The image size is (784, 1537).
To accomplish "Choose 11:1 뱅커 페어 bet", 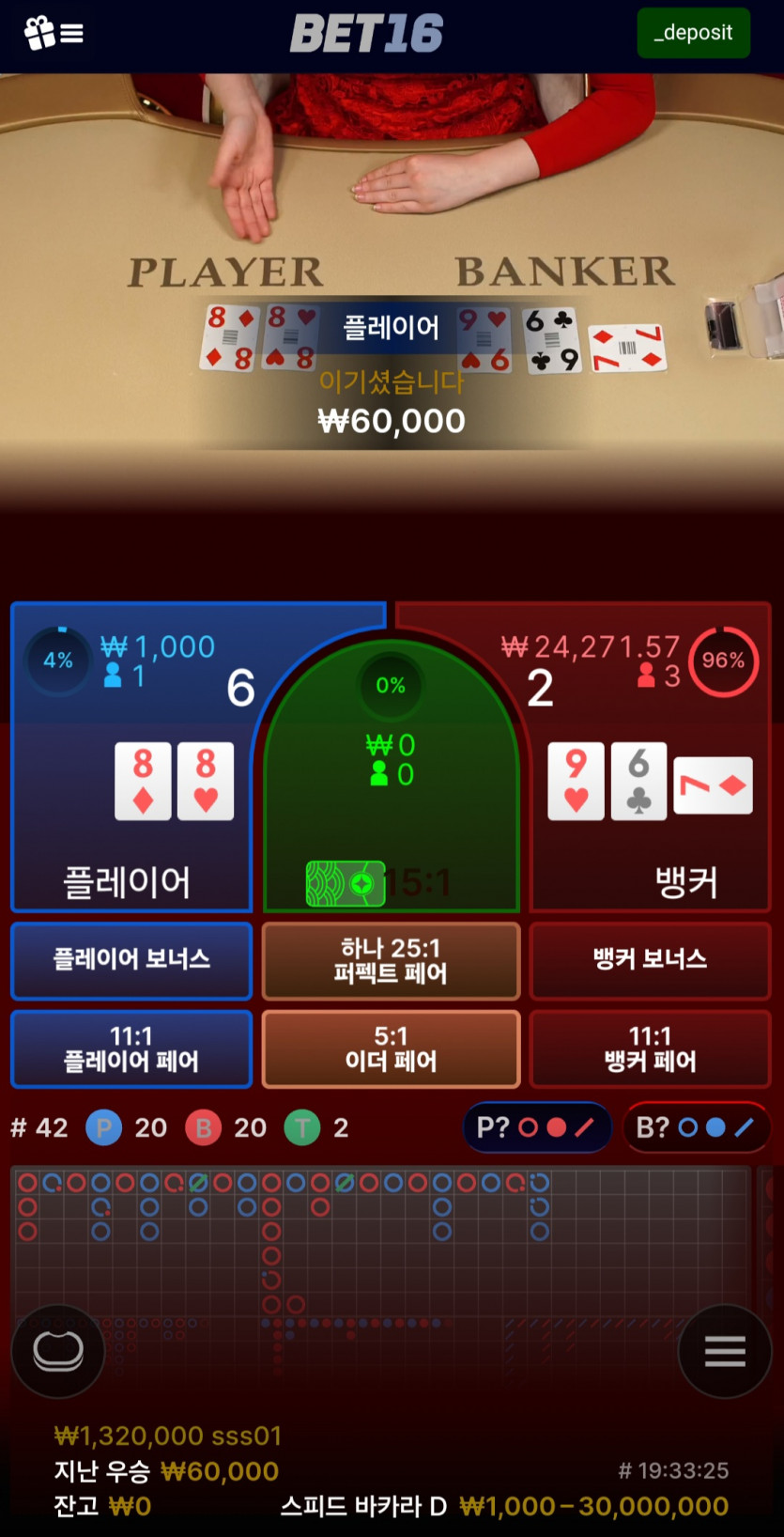I will (x=650, y=1048).
